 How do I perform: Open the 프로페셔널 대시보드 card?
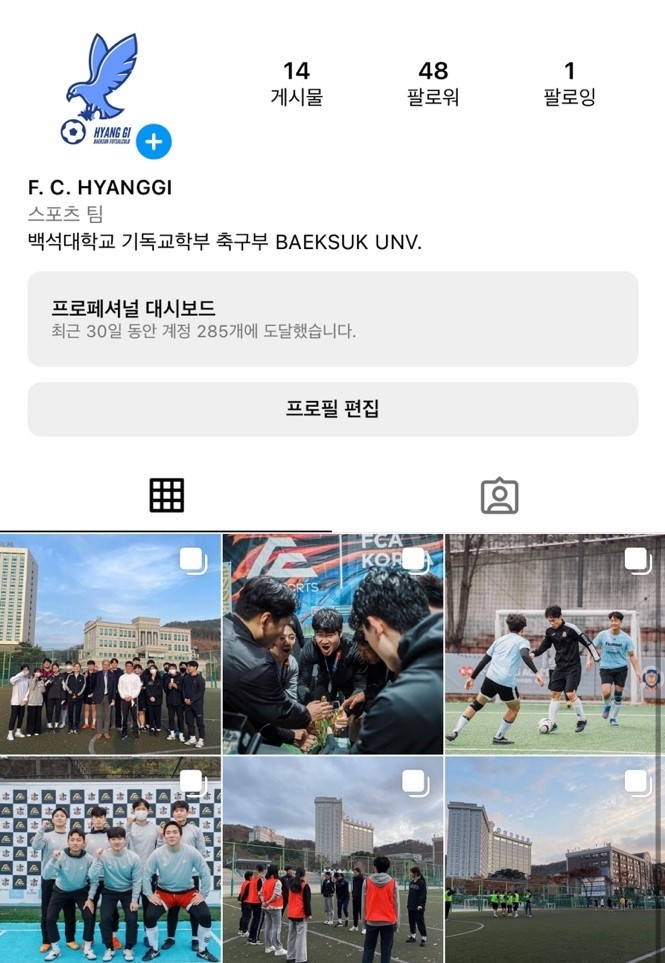332,318
